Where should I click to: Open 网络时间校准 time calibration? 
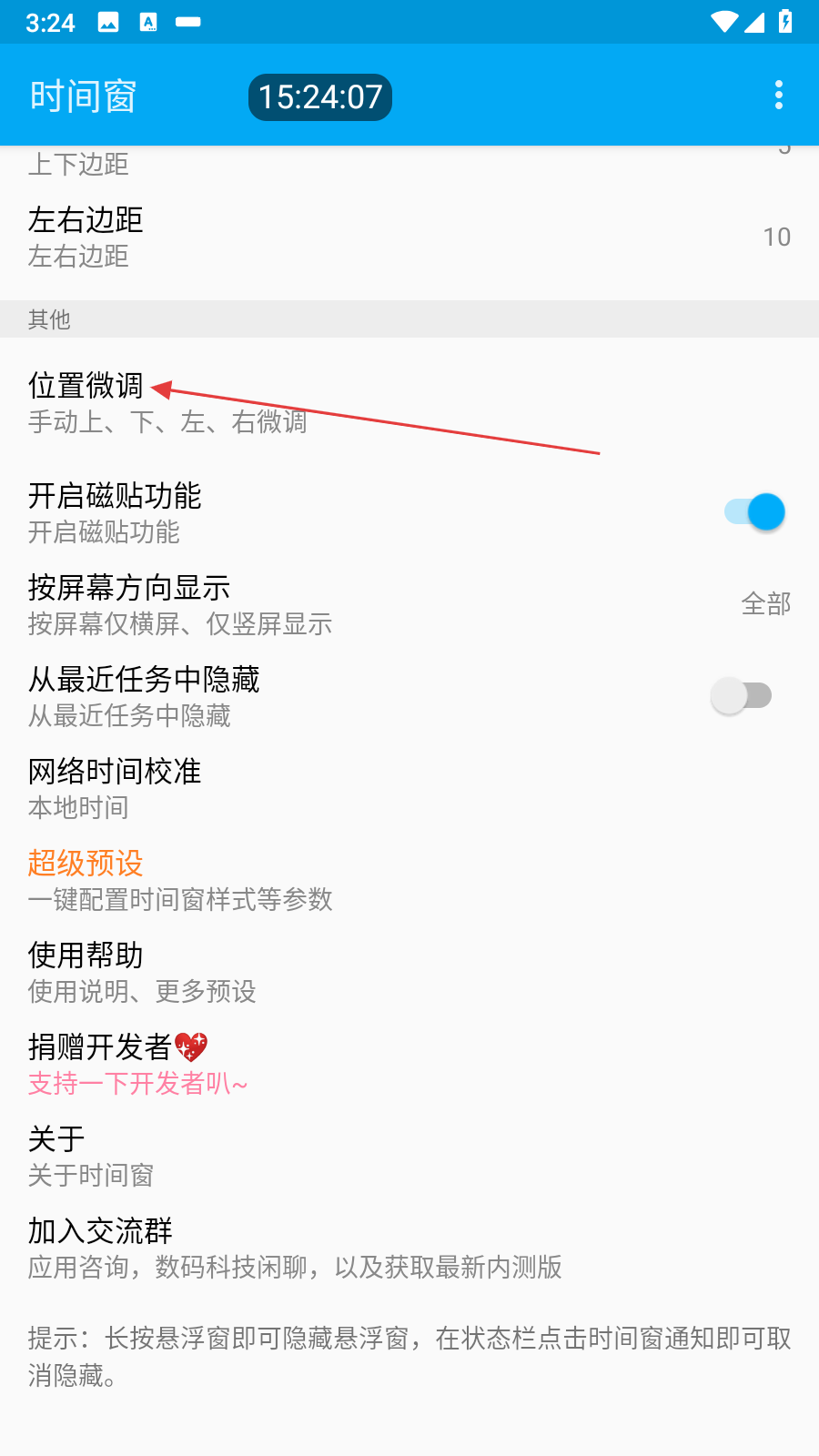click(409, 788)
